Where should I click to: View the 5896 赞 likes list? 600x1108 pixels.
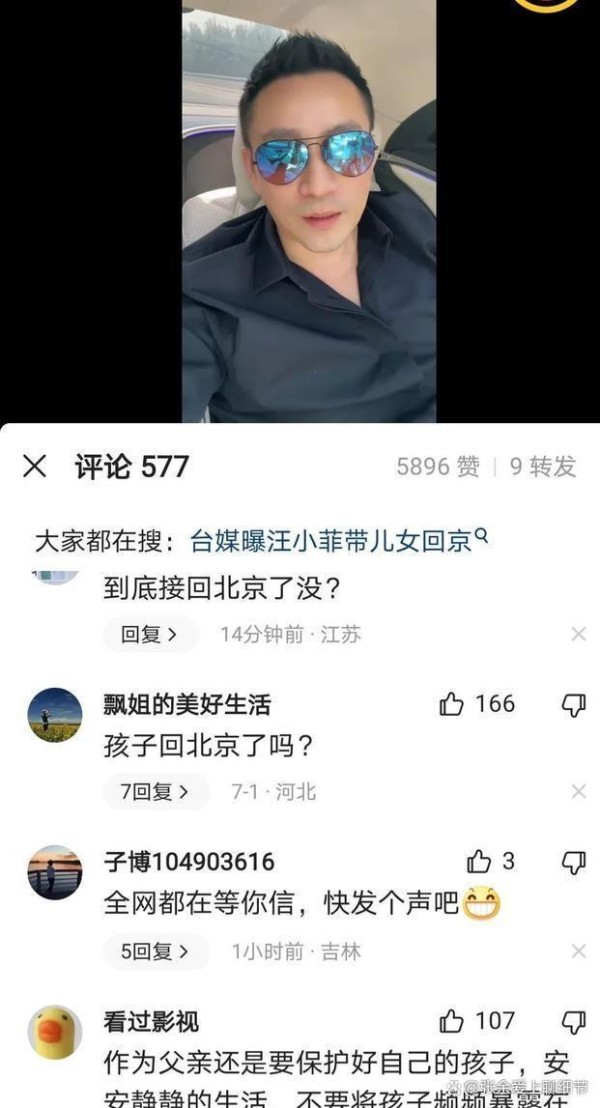[x=437, y=466]
